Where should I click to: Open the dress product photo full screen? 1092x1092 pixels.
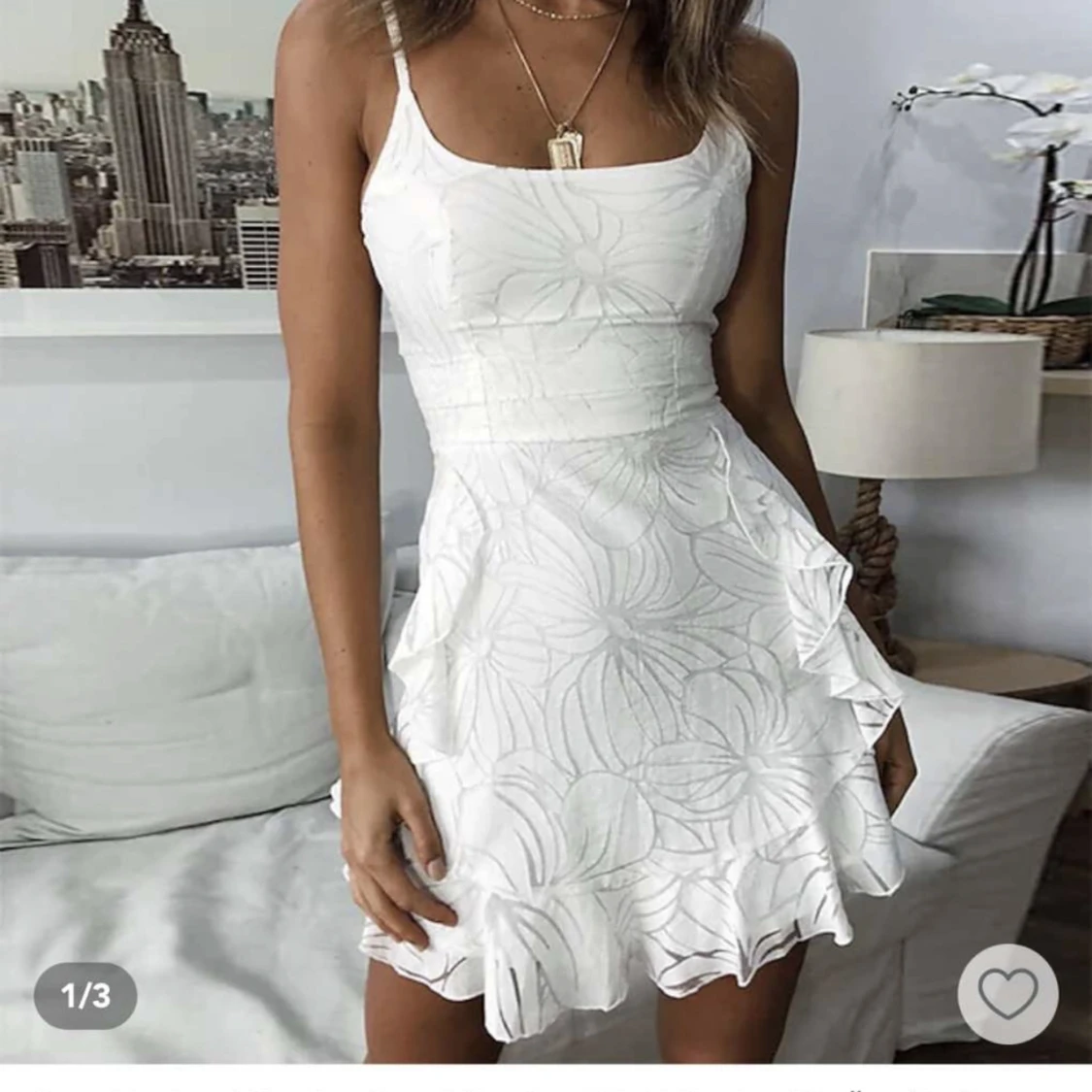pyautogui.click(x=544, y=524)
